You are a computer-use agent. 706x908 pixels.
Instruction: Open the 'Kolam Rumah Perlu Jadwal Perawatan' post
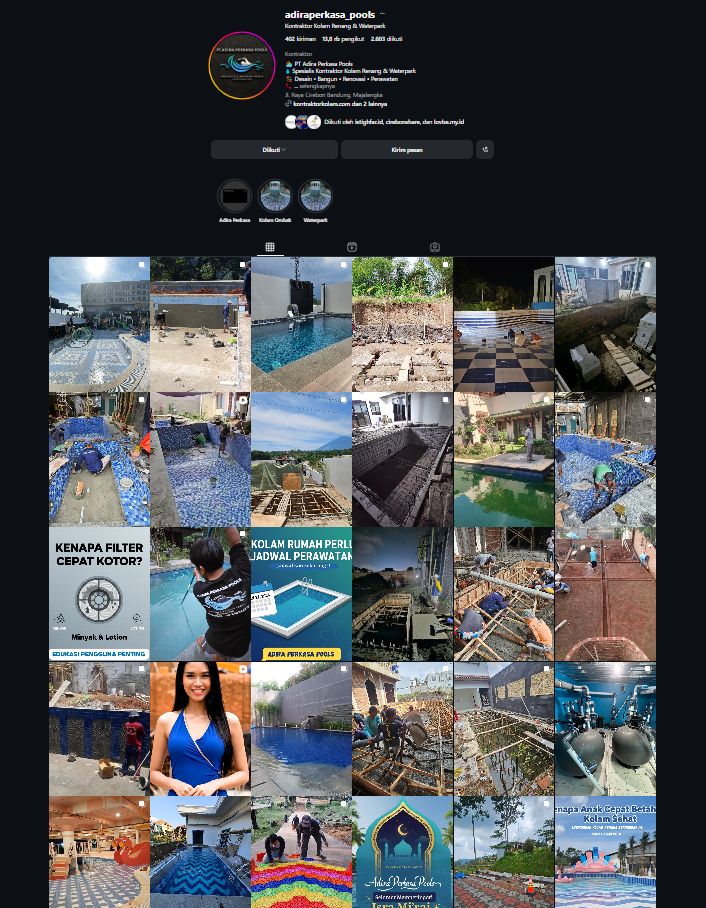point(301,594)
